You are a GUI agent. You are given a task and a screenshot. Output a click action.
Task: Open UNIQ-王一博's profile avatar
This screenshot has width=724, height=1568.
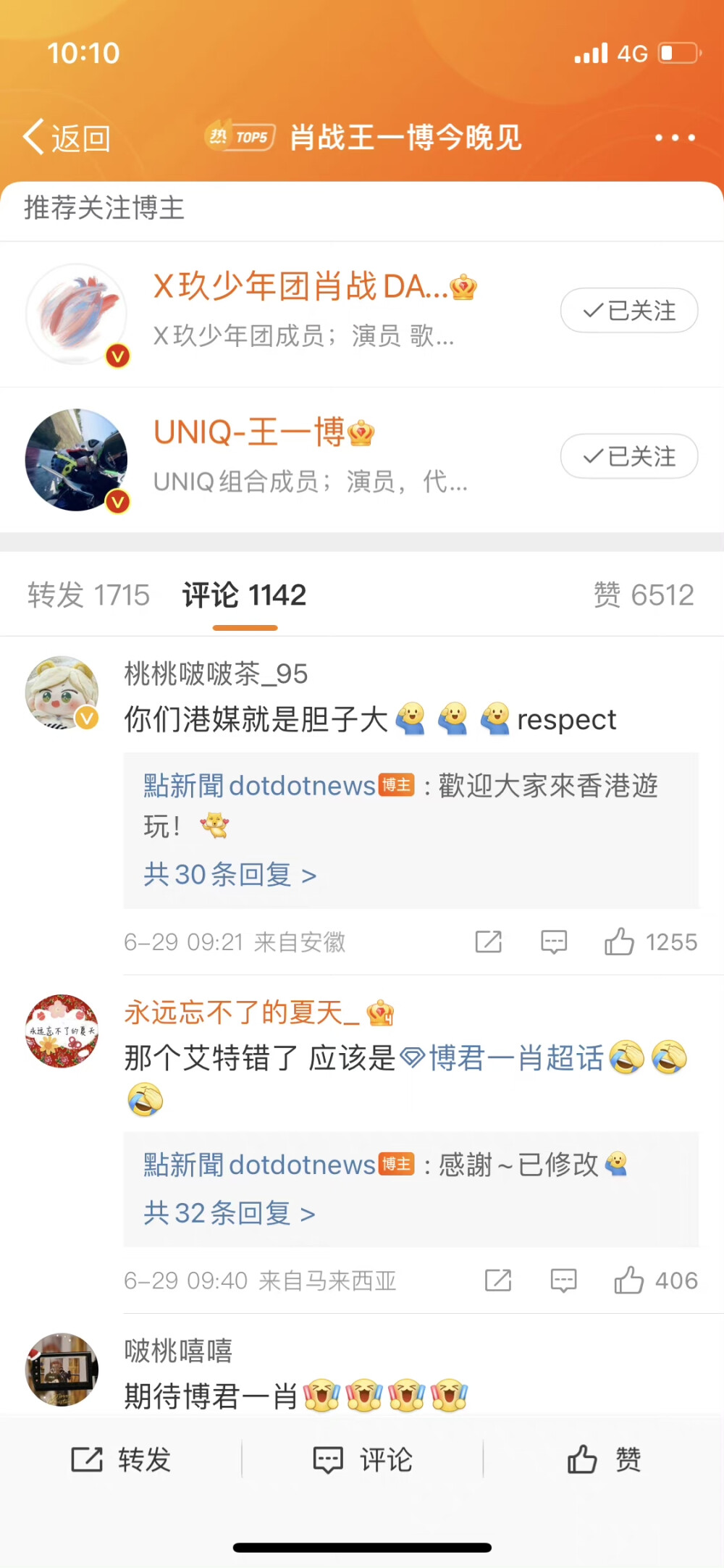click(x=76, y=460)
